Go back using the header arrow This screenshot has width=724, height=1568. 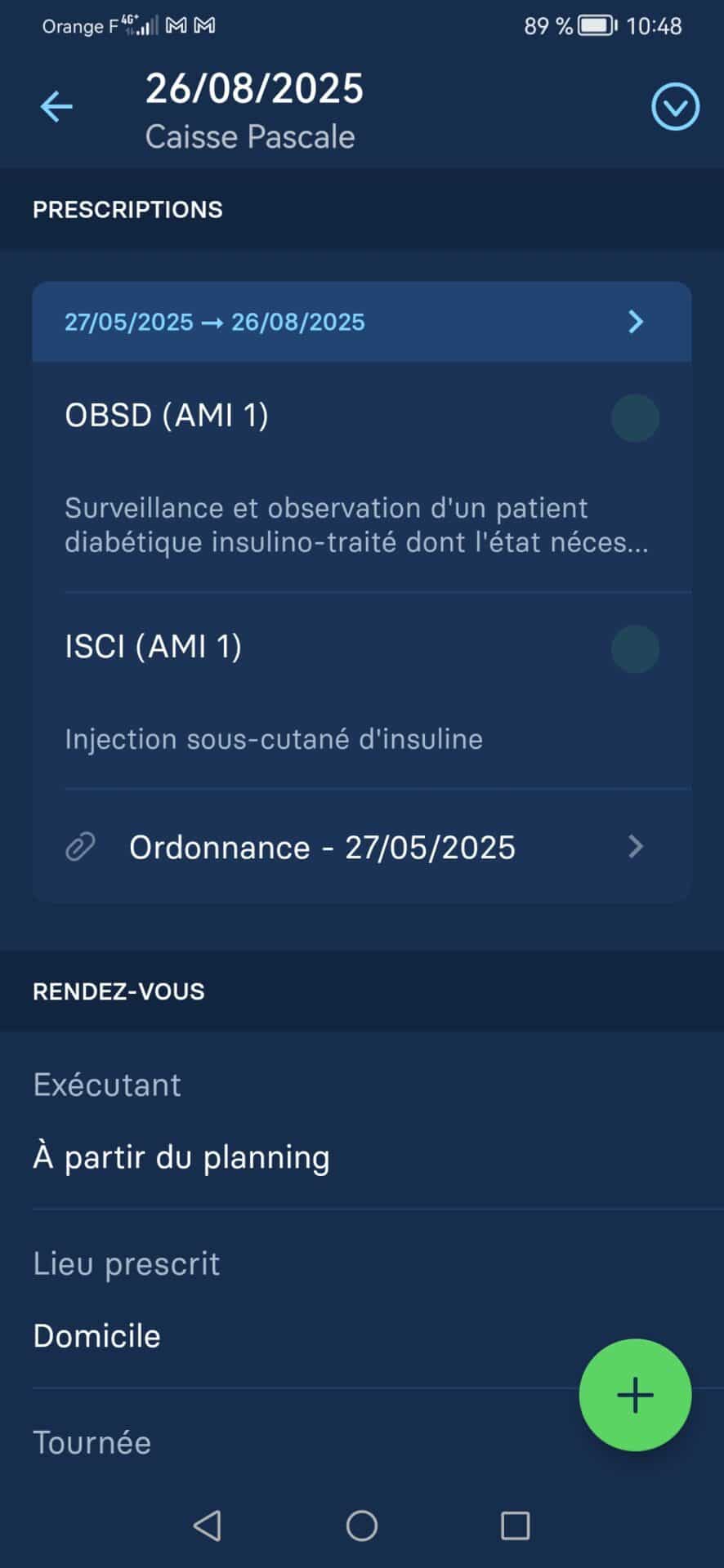[56, 107]
